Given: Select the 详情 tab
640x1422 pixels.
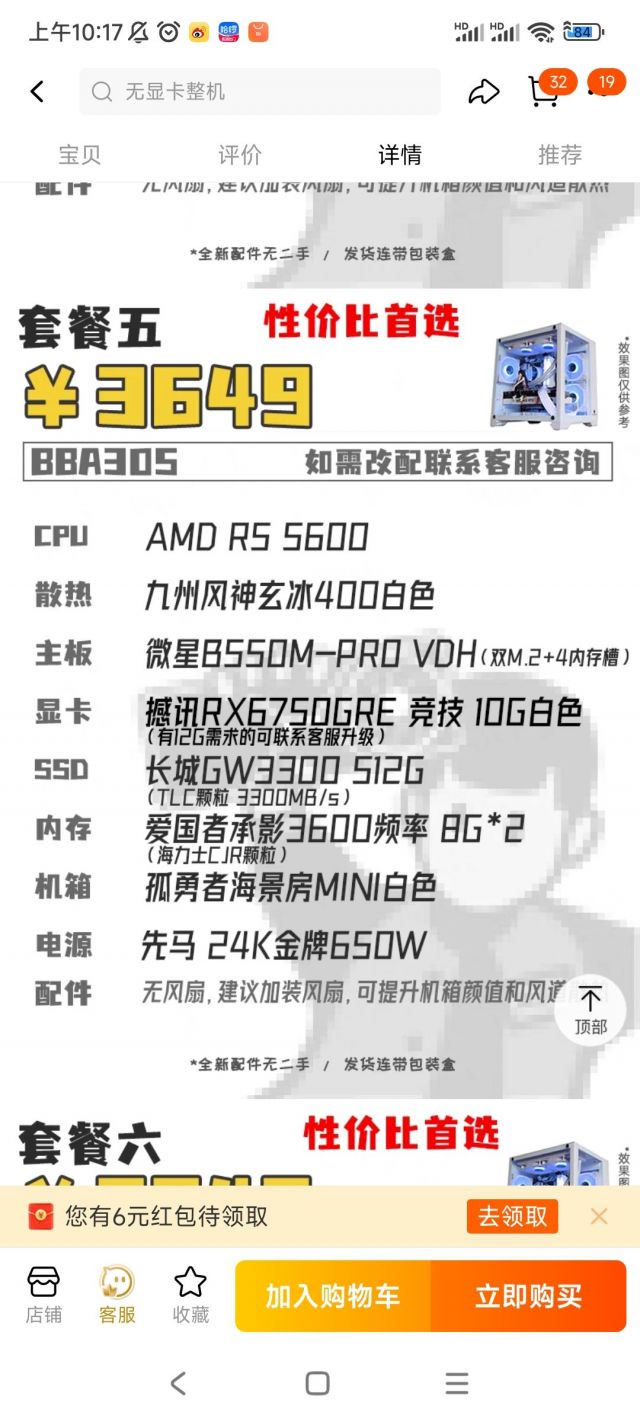Looking at the screenshot, I should 400,155.
